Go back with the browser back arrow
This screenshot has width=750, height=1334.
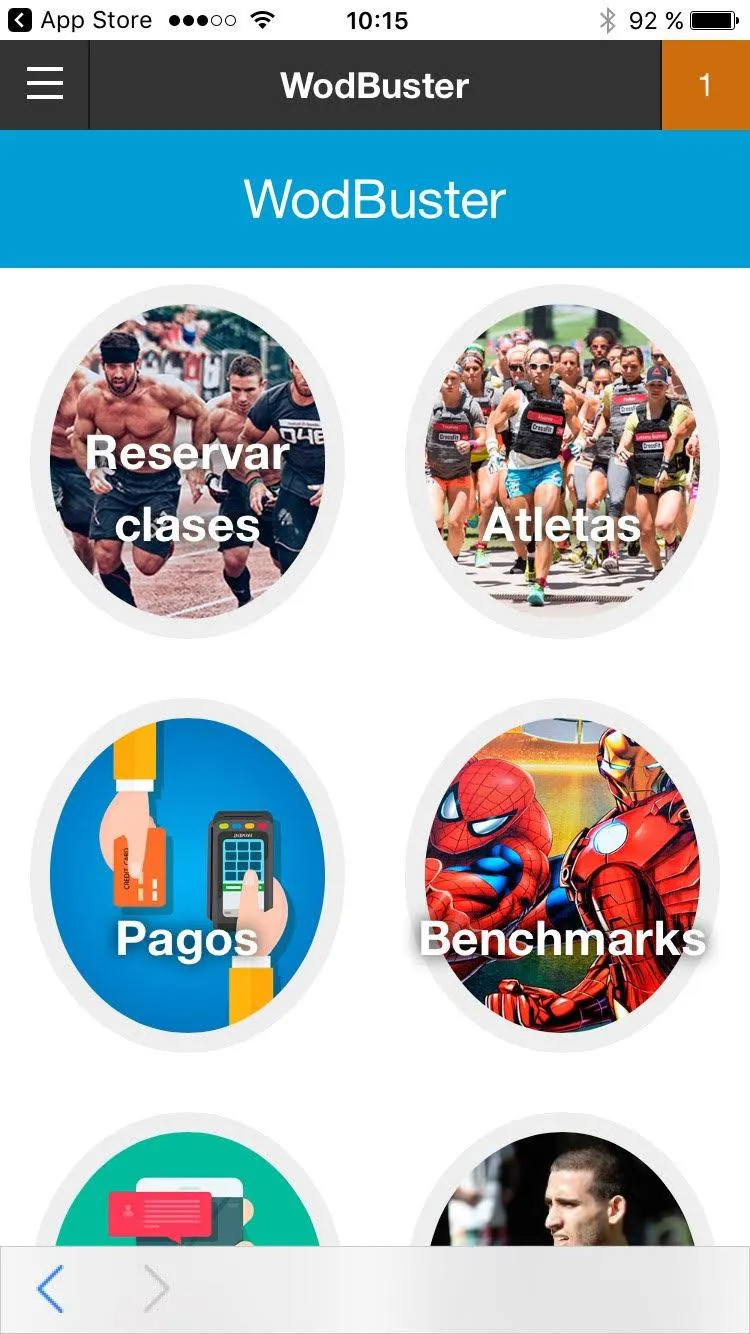(x=50, y=1289)
